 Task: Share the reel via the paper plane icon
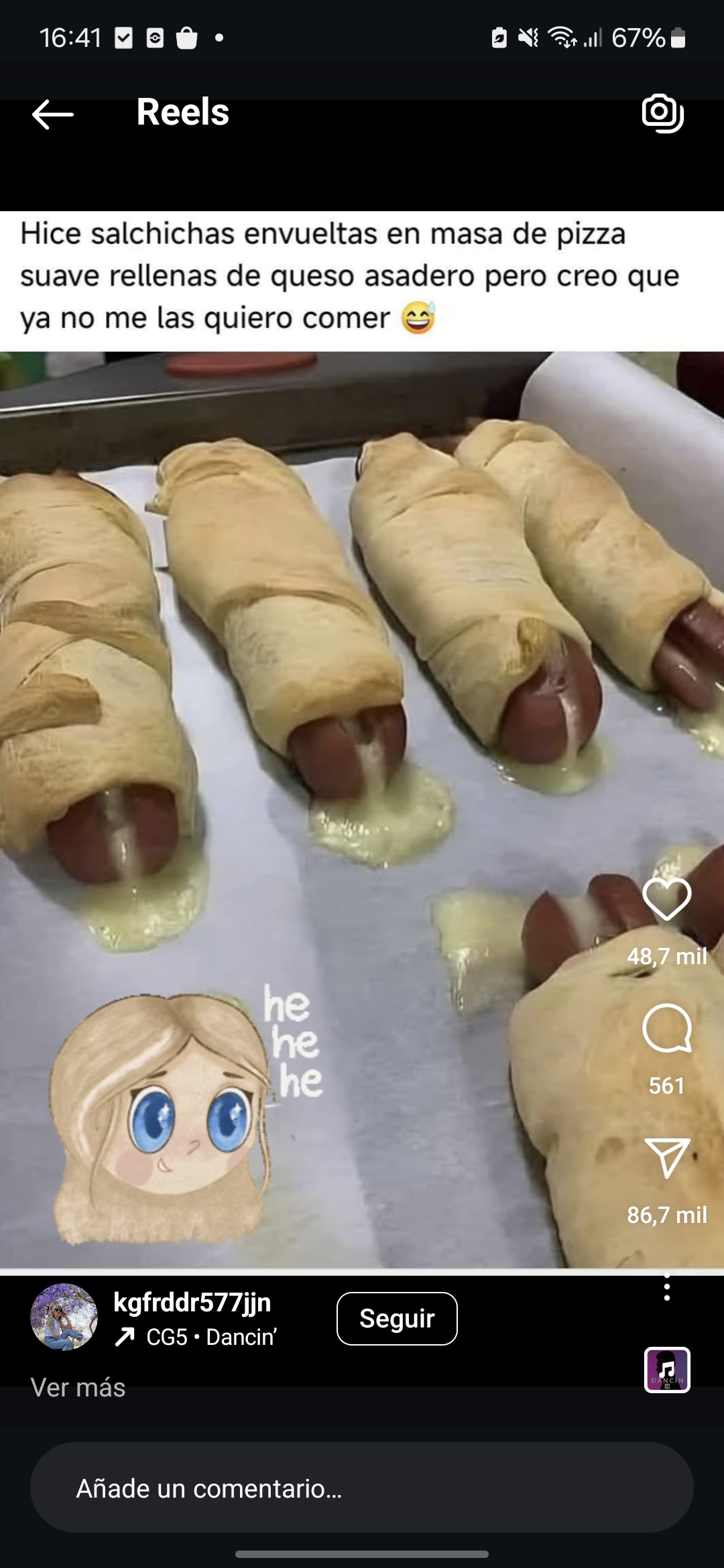click(666, 1157)
